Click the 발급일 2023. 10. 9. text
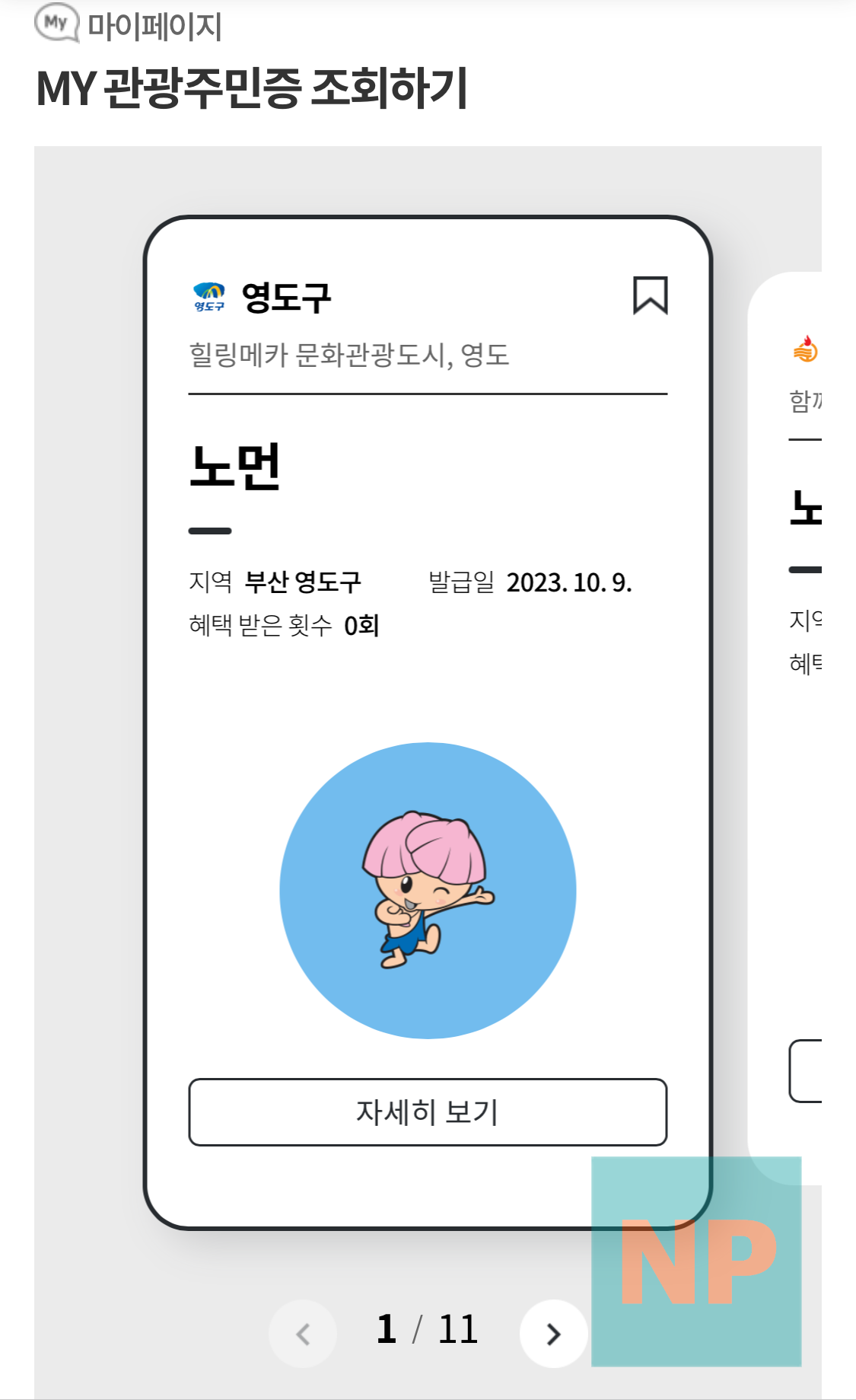Screen dimensions: 856x1400 pyautogui.click(x=531, y=583)
